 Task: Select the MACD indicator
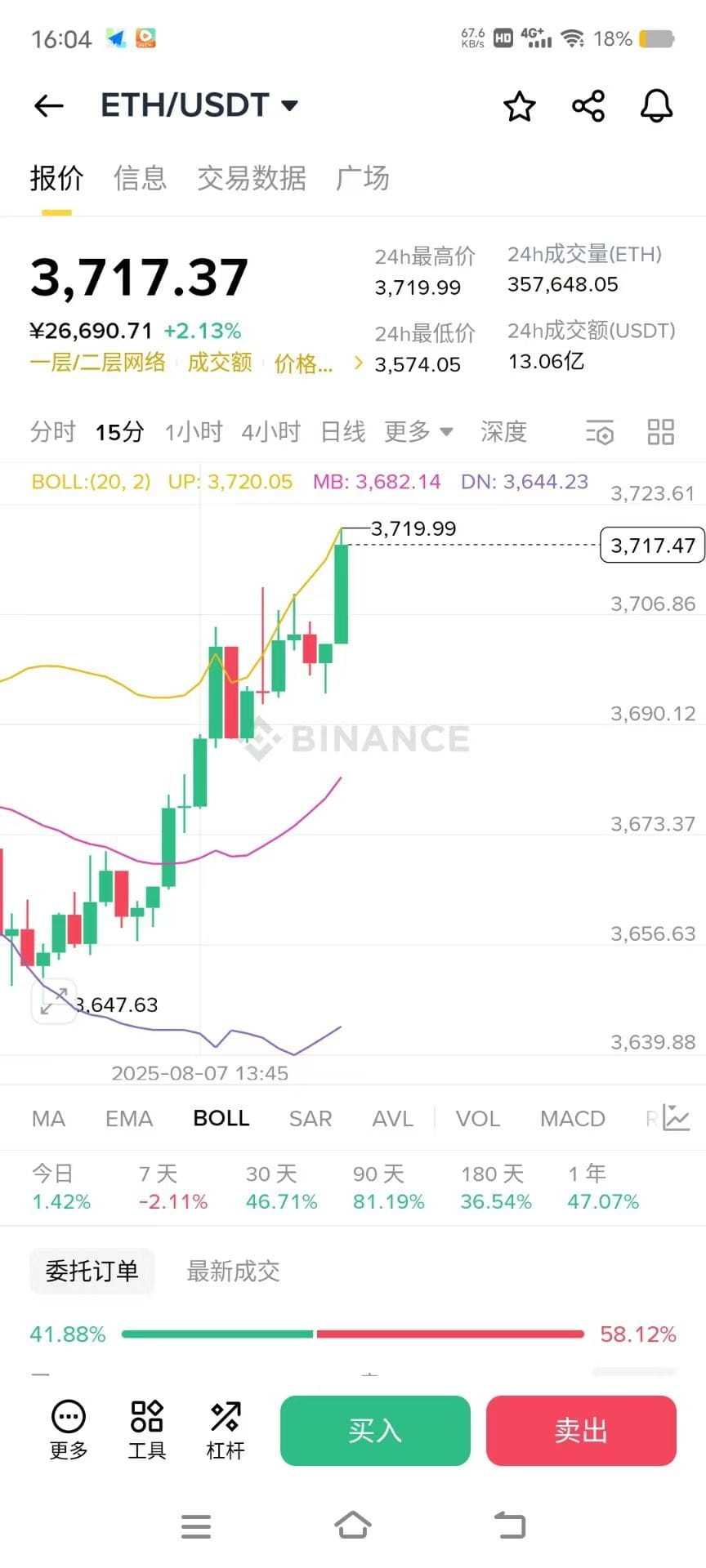[573, 1118]
